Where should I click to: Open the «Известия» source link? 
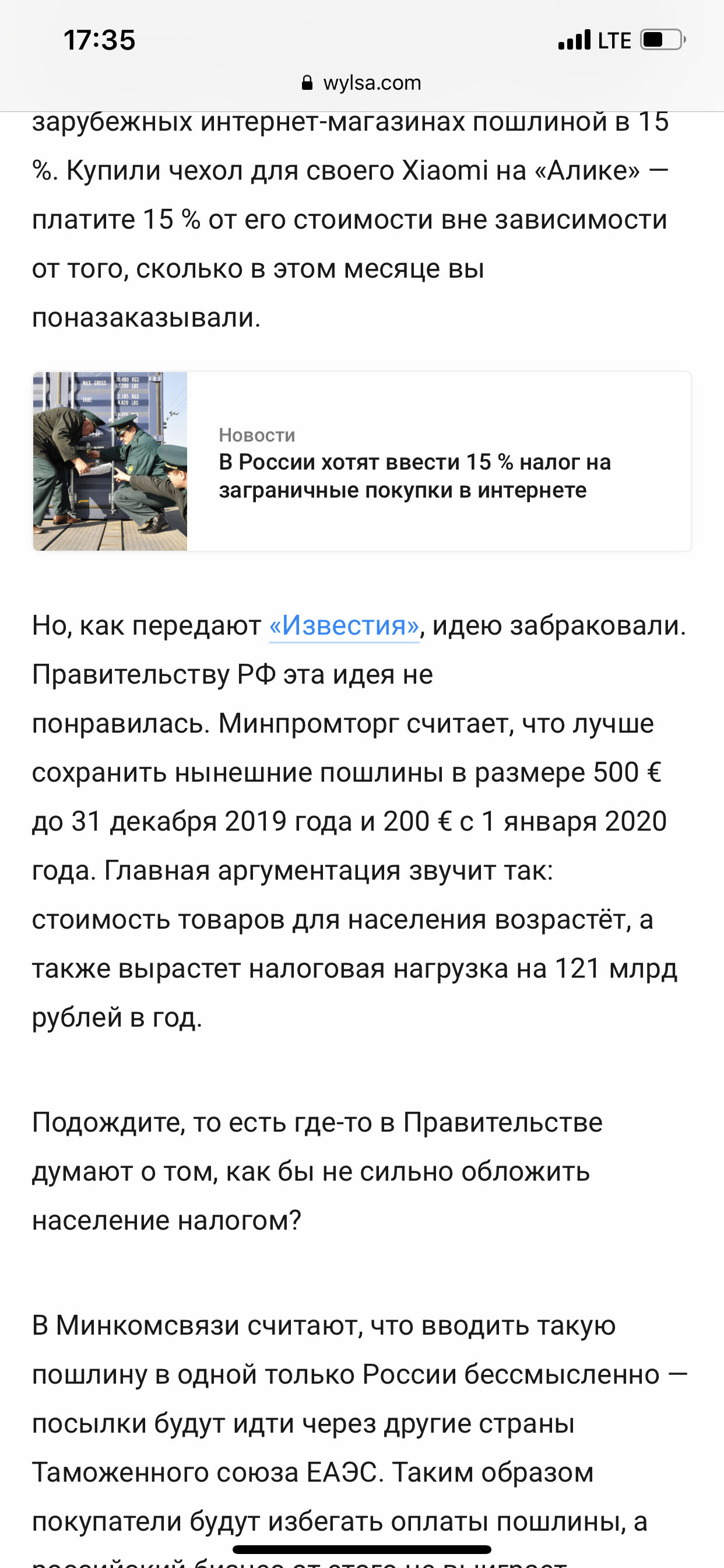345,626
